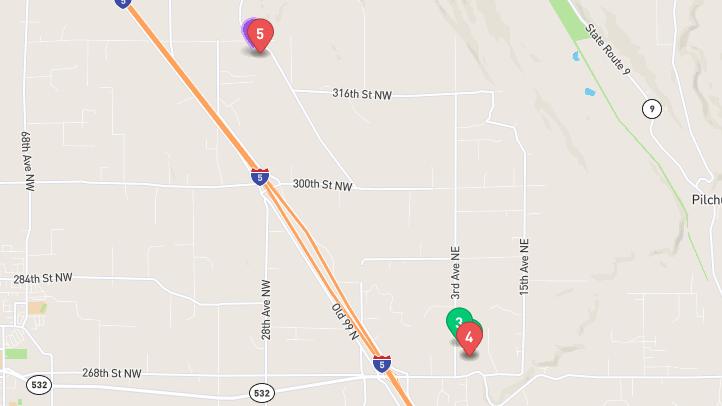This screenshot has height=406, width=722.
Task: Select the red map pin numbered 5
Action: click(x=260, y=34)
